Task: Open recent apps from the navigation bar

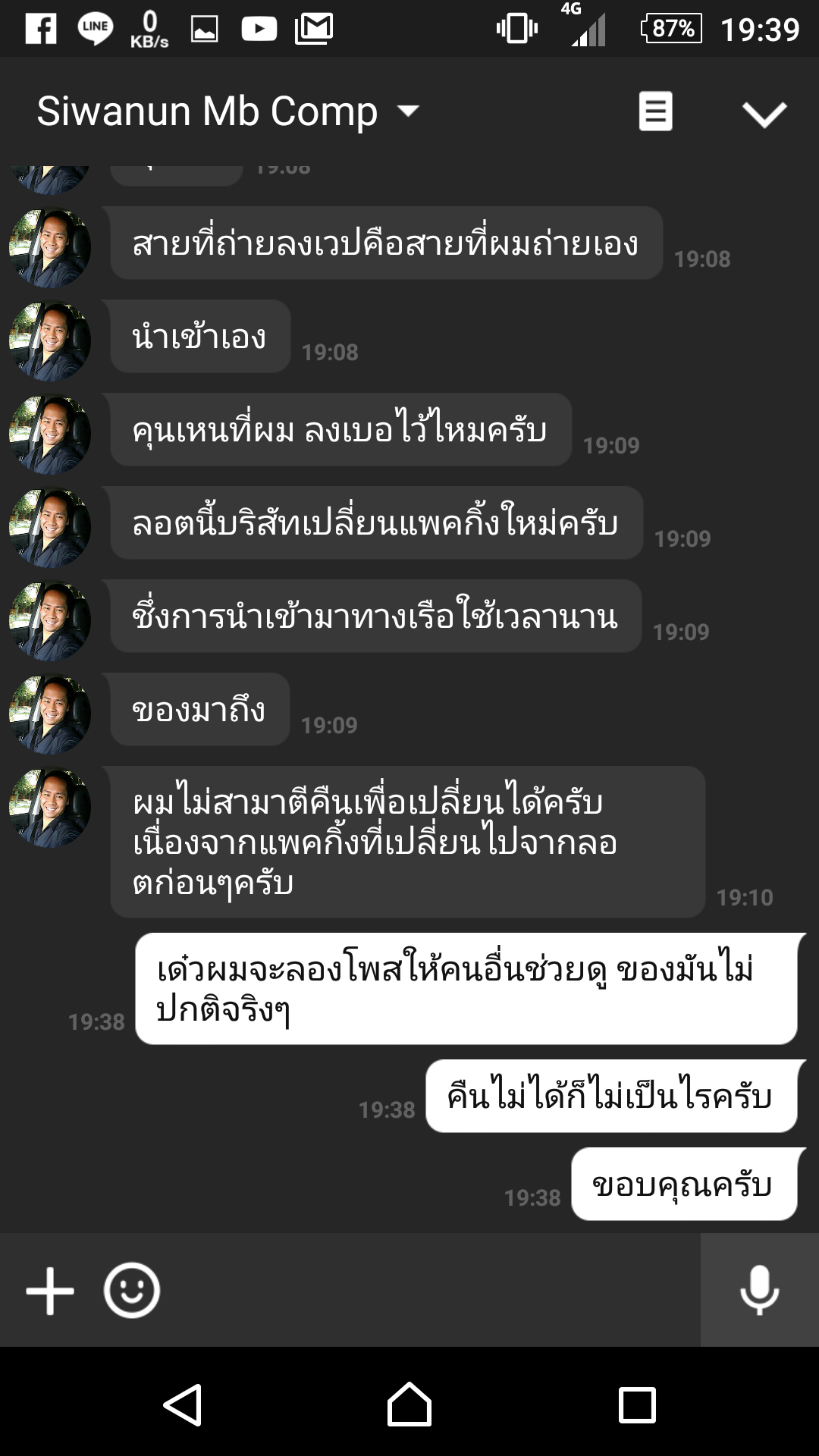Action: point(637,1405)
